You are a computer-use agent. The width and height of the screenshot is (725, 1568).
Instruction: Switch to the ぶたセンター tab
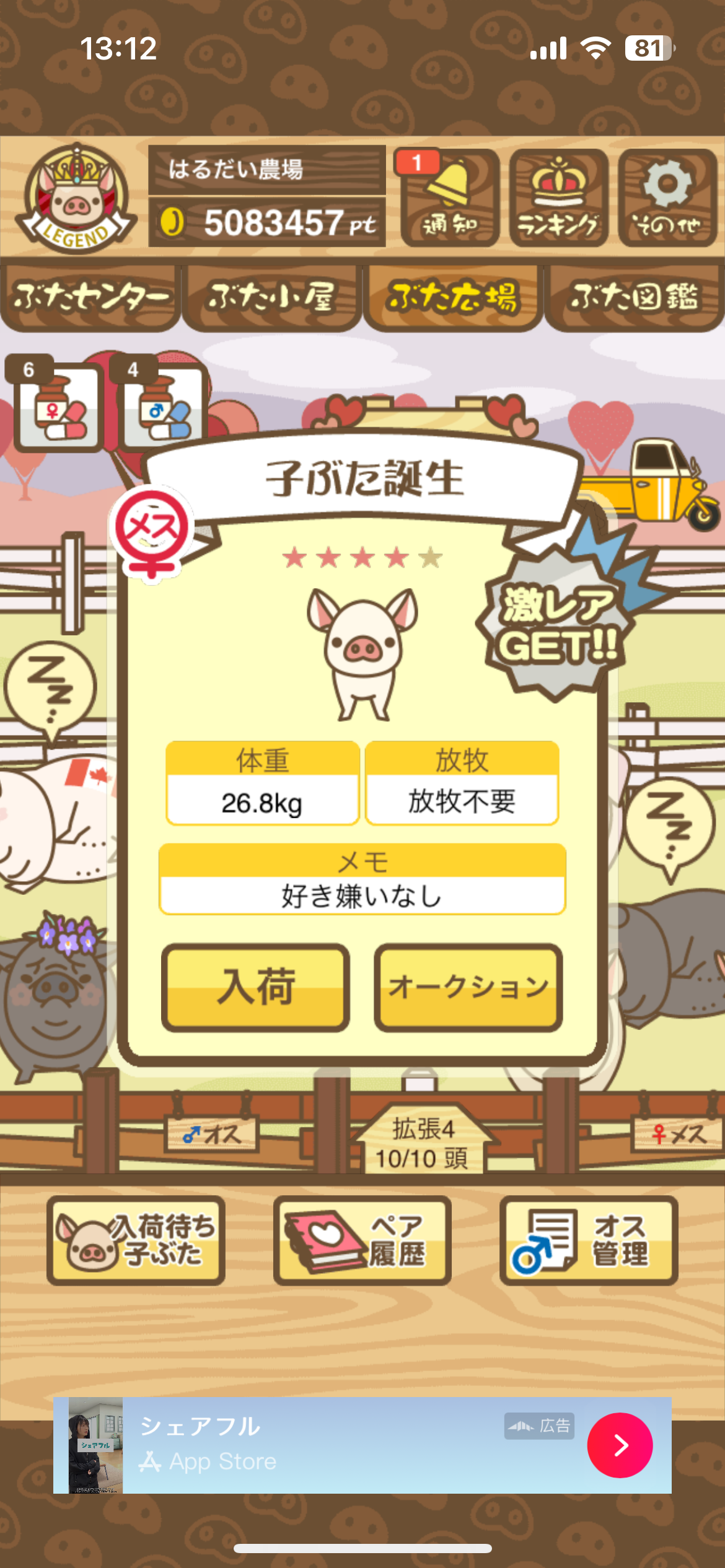tap(91, 298)
